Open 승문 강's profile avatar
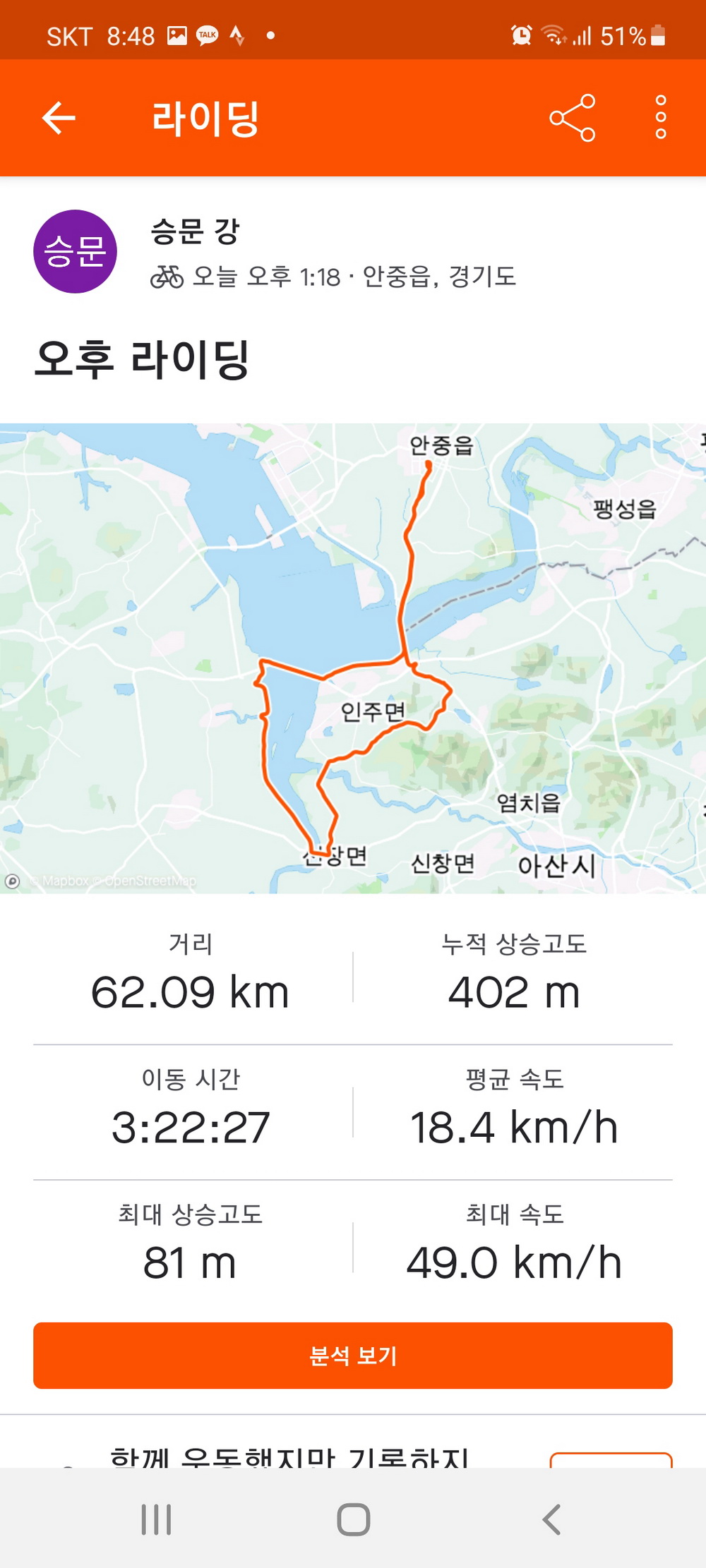Image resolution: width=706 pixels, height=1568 pixels. (x=75, y=252)
